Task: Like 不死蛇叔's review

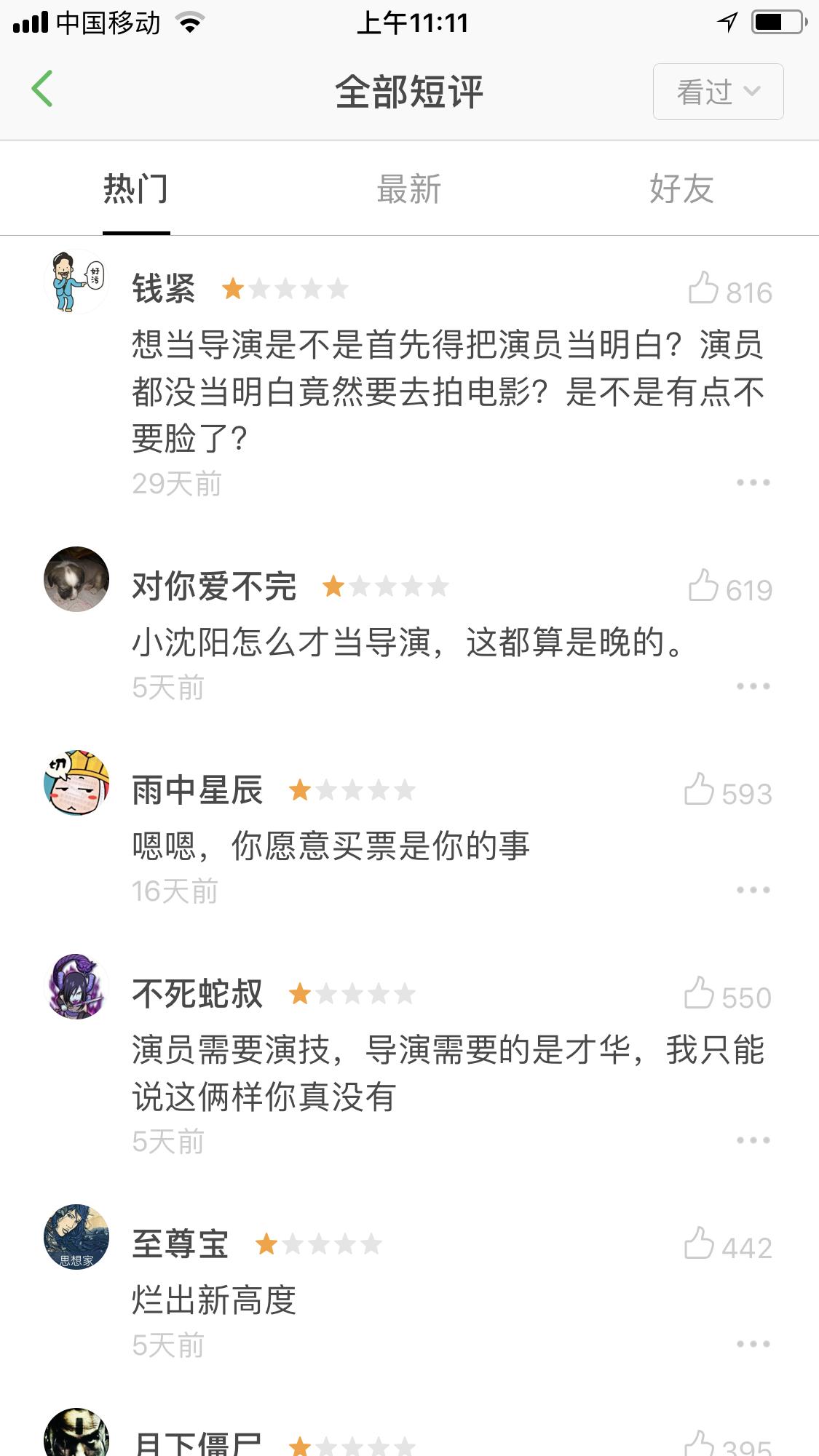Action: [700, 994]
